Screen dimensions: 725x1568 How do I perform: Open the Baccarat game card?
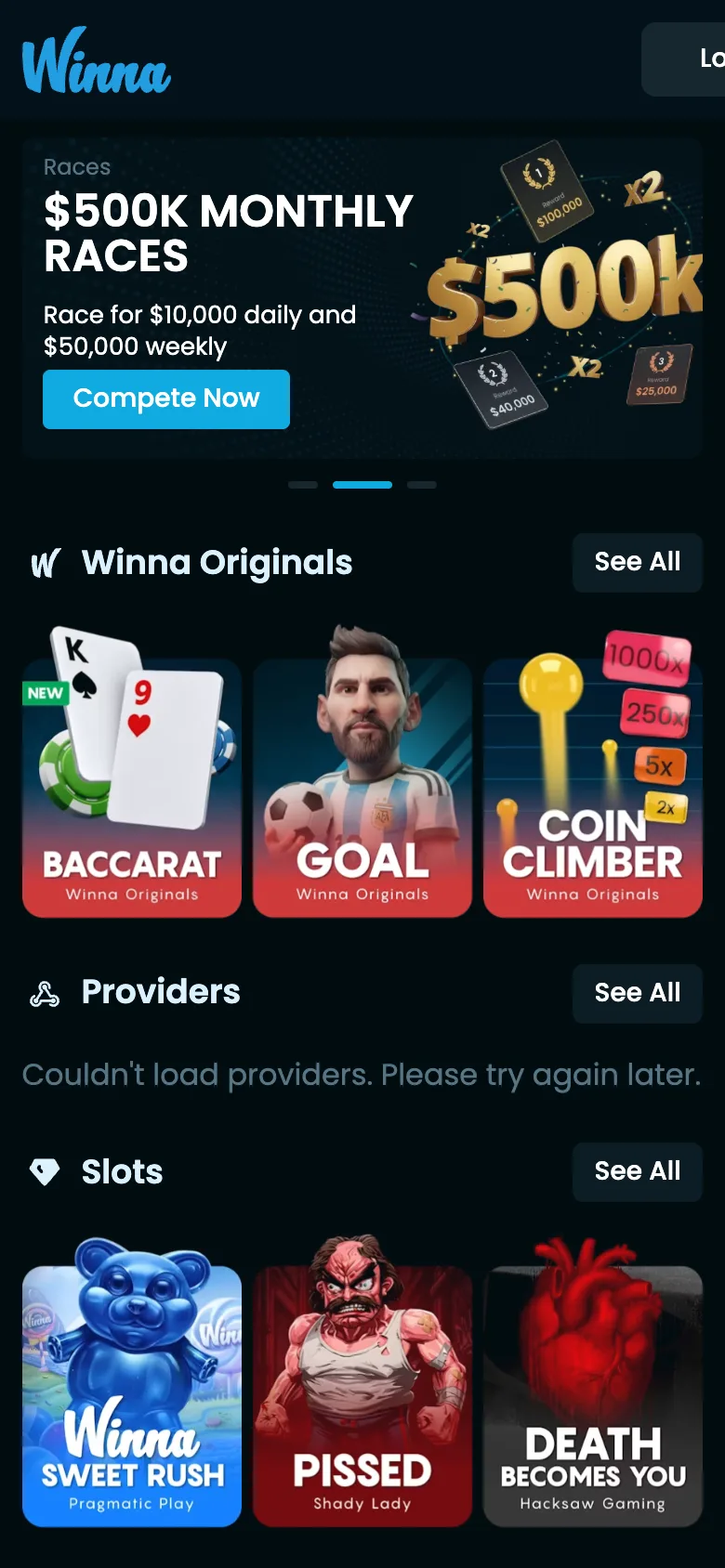(132, 773)
